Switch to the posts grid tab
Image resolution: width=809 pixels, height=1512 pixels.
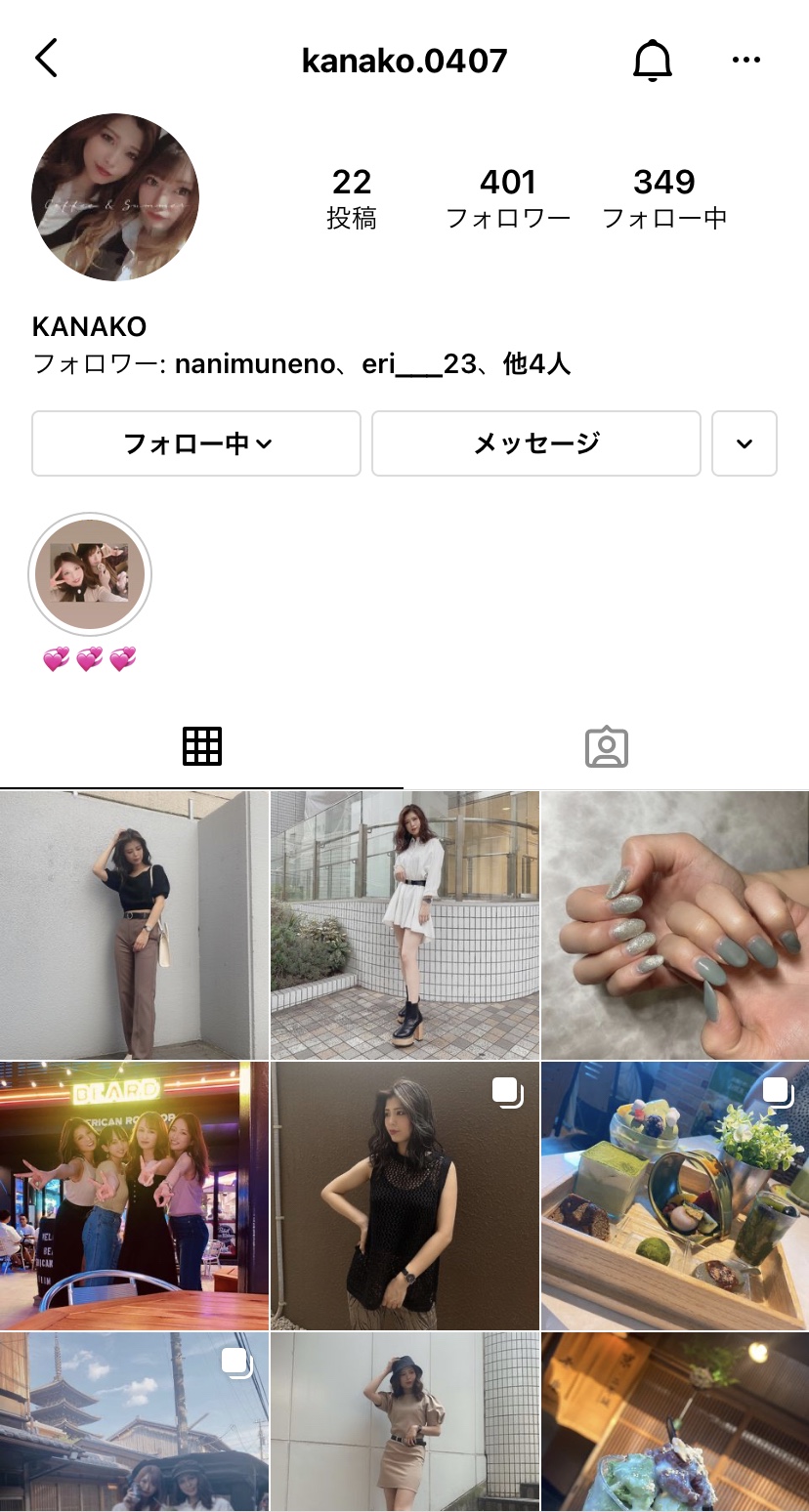click(x=202, y=747)
